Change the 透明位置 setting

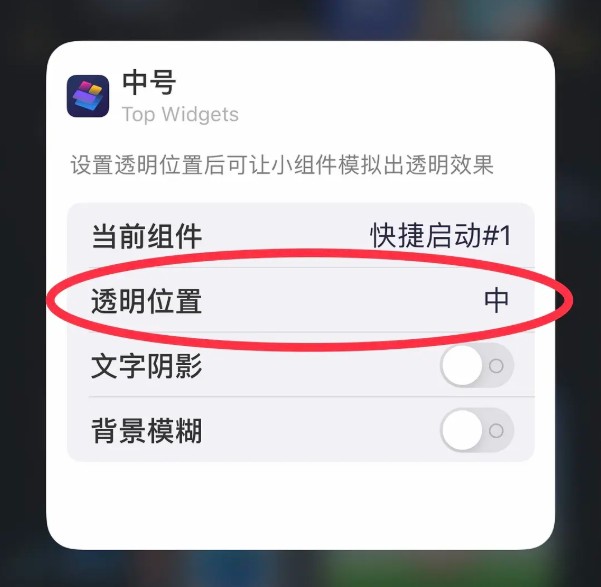click(300, 300)
